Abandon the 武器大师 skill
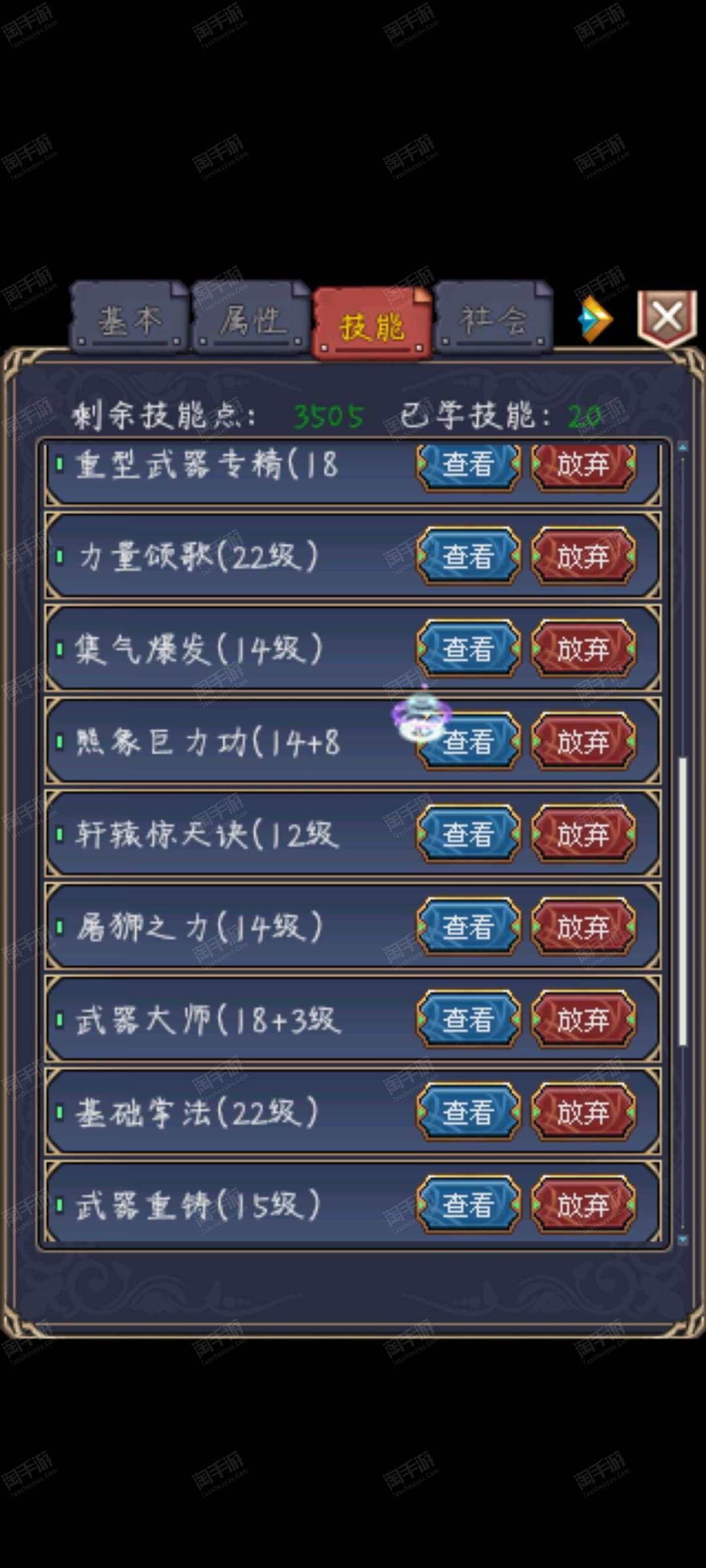This screenshot has height=1568, width=706. click(x=583, y=1020)
